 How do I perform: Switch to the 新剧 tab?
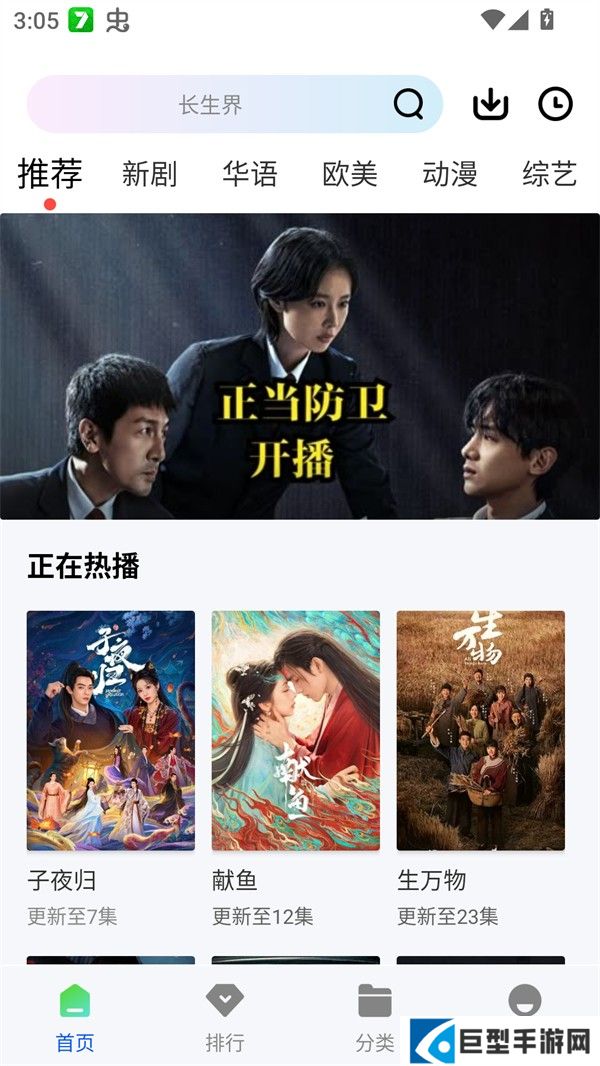pyautogui.click(x=149, y=174)
